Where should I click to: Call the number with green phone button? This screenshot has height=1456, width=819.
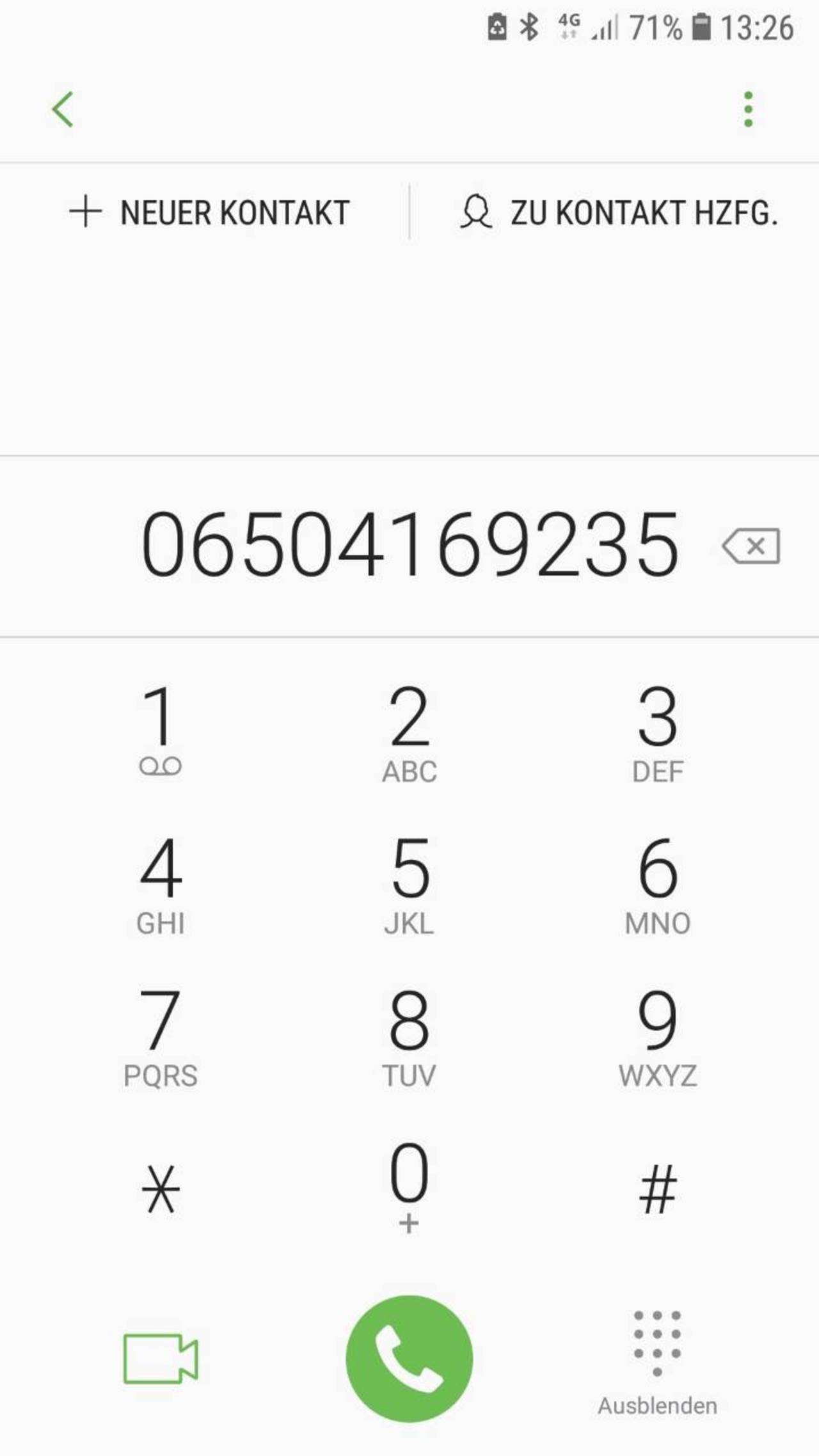point(409,1358)
